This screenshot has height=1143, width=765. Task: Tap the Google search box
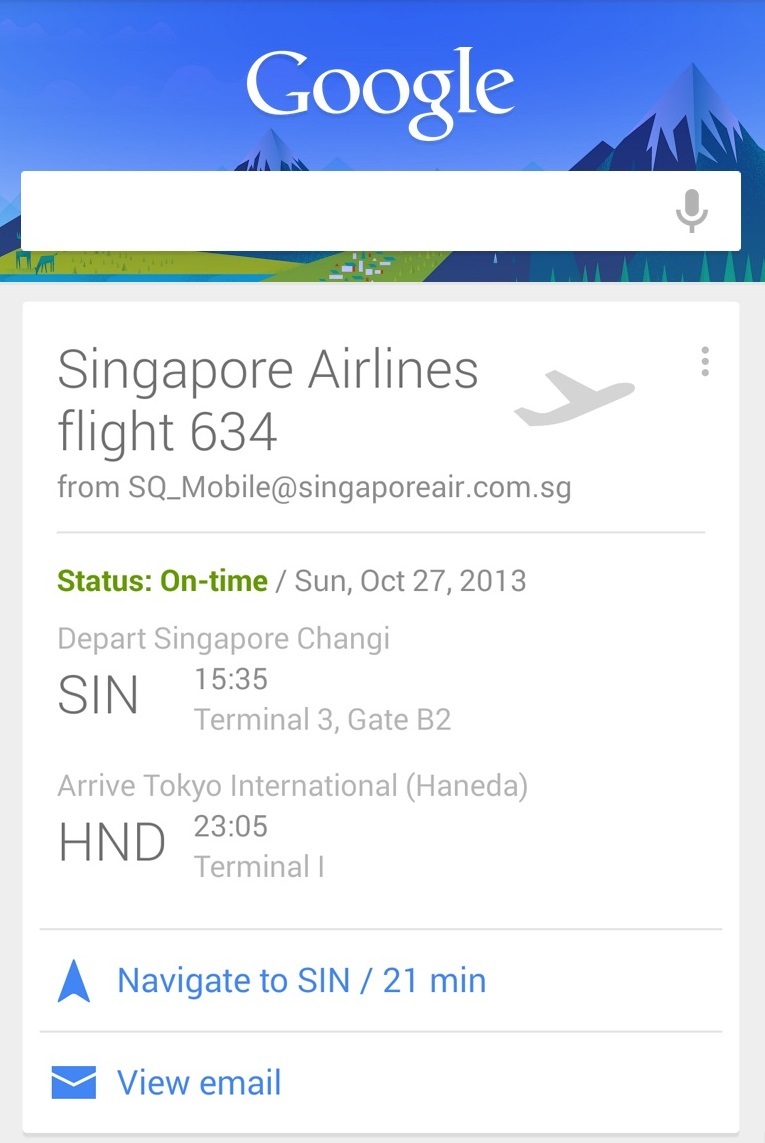point(340,211)
